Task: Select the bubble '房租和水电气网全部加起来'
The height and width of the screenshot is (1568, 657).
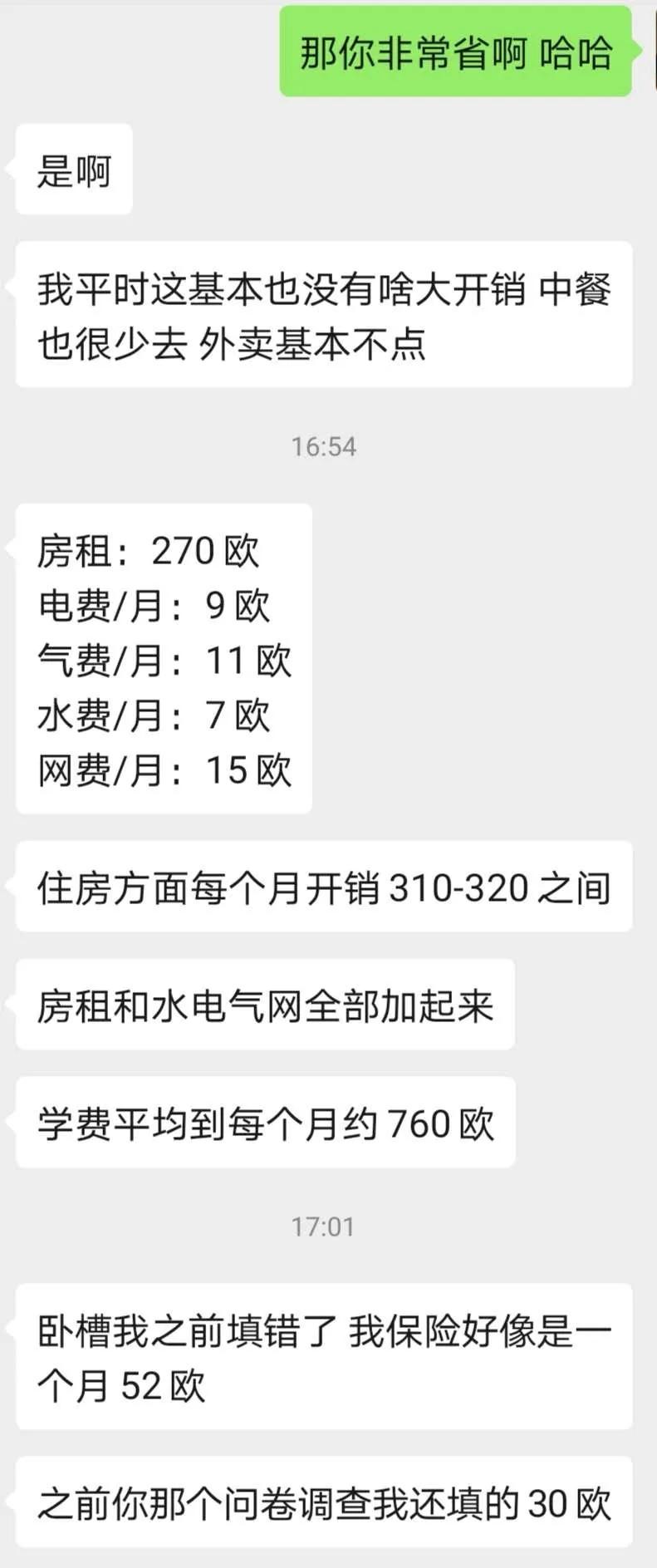Action: 264,1005
